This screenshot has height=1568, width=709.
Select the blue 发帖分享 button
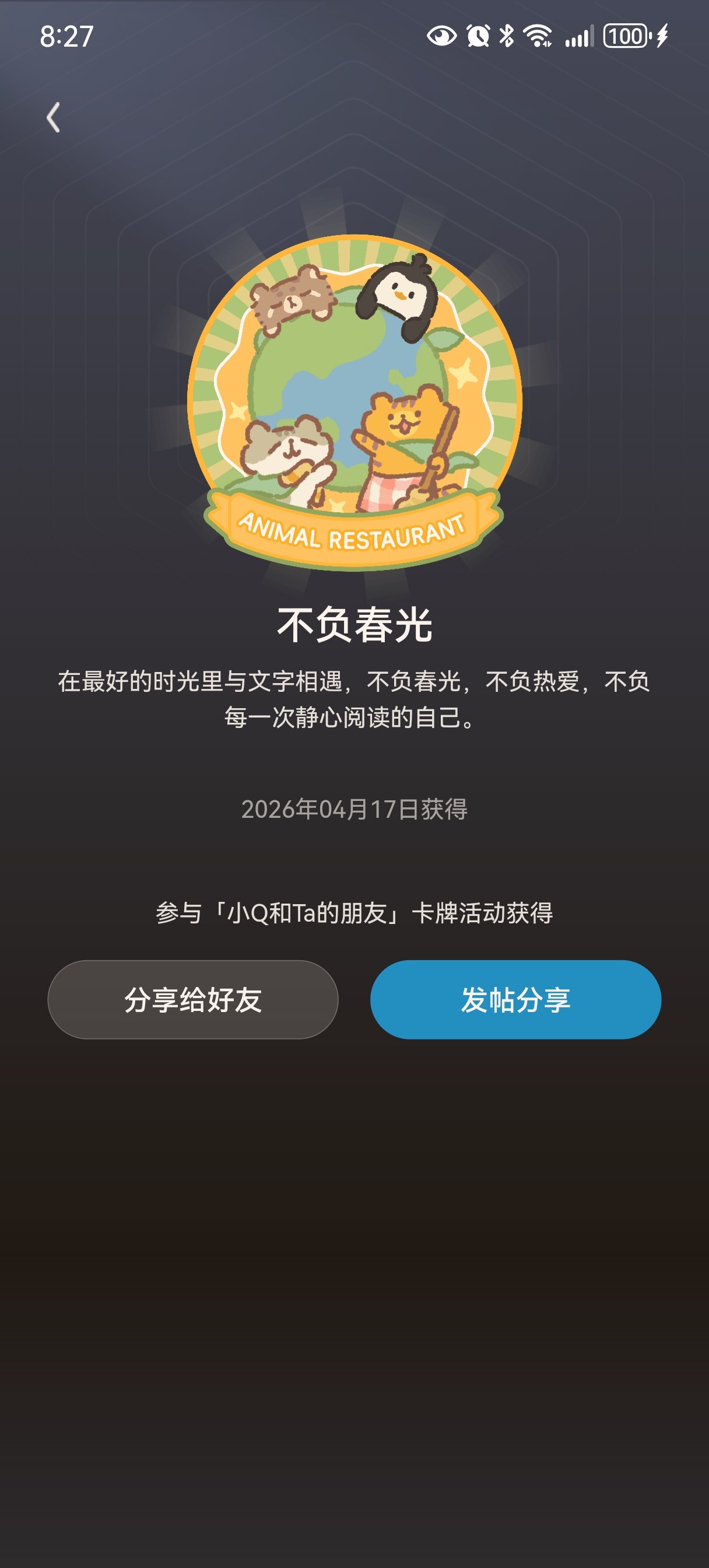(x=515, y=999)
